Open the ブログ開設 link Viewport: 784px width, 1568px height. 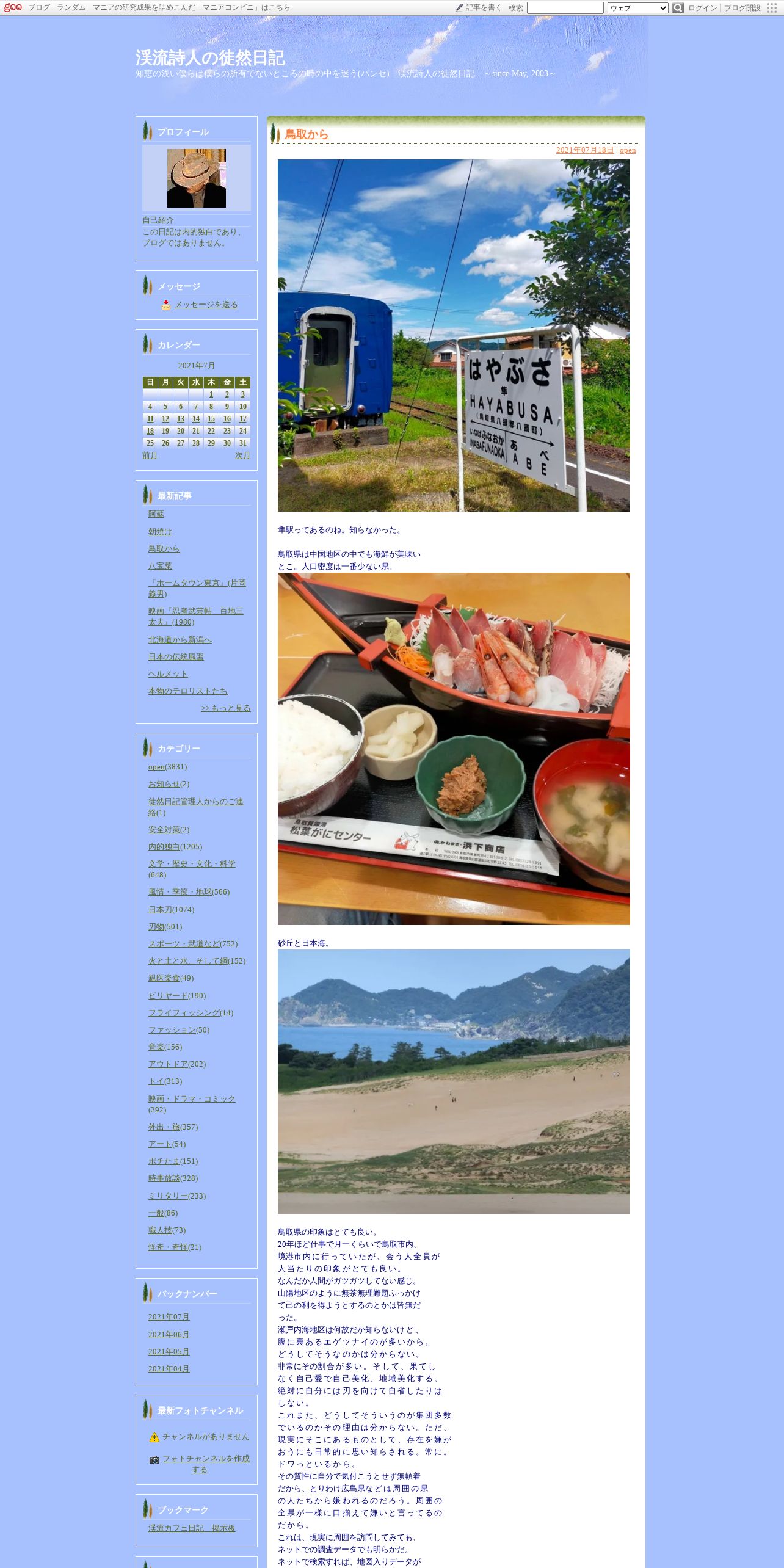742,8
